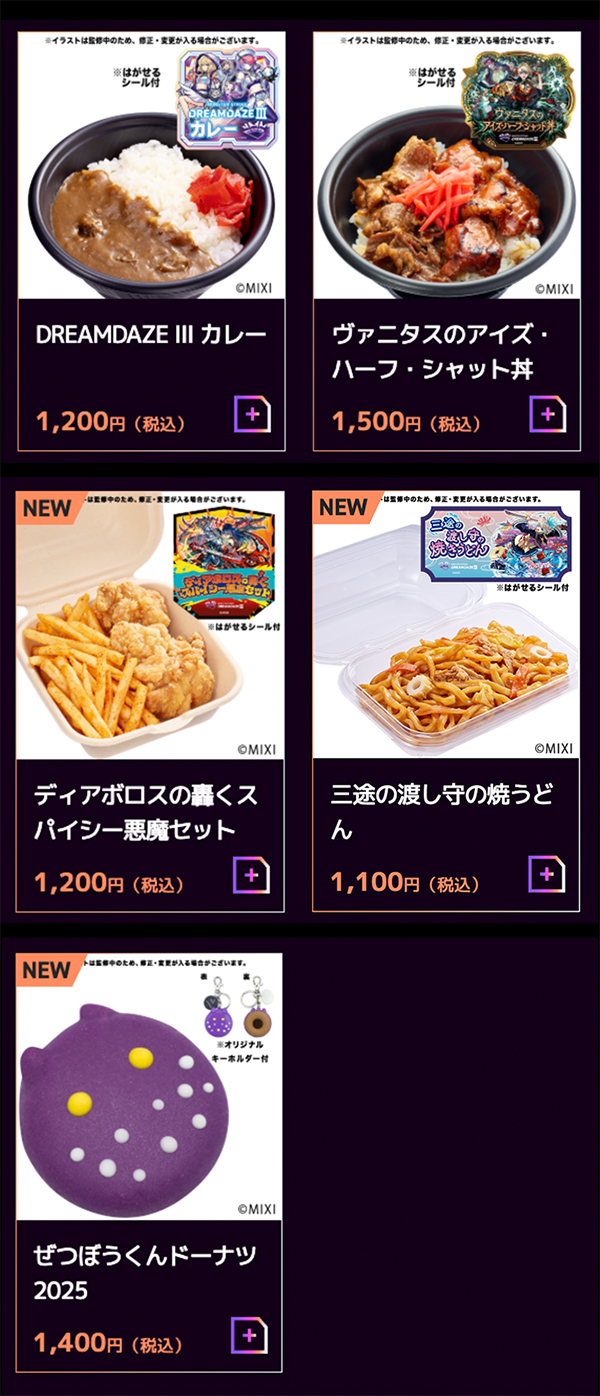
Task: Expand details with plus icon on ヴァニタス丼
Action: tap(547, 414)
